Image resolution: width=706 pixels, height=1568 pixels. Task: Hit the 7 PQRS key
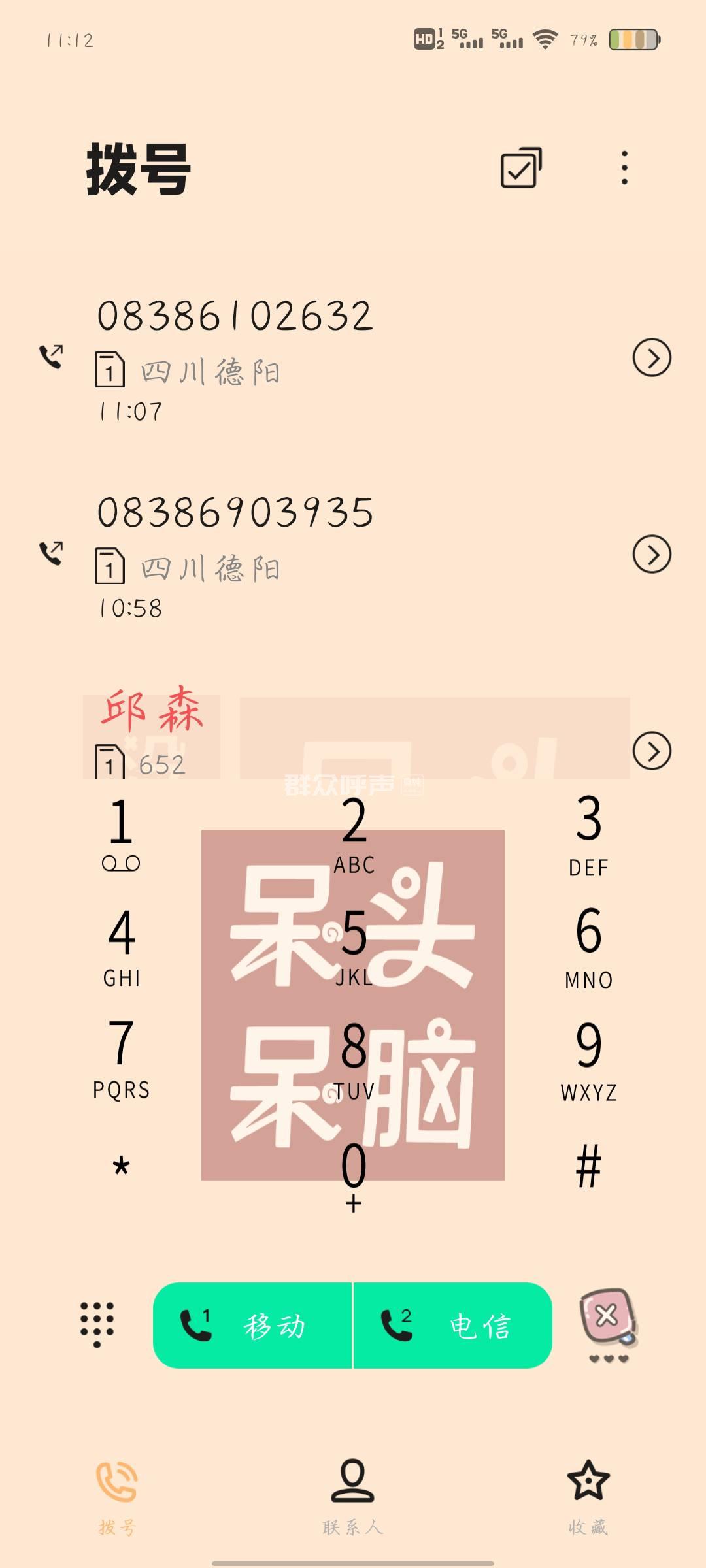pyautogui.click(x=122, y=1058)
